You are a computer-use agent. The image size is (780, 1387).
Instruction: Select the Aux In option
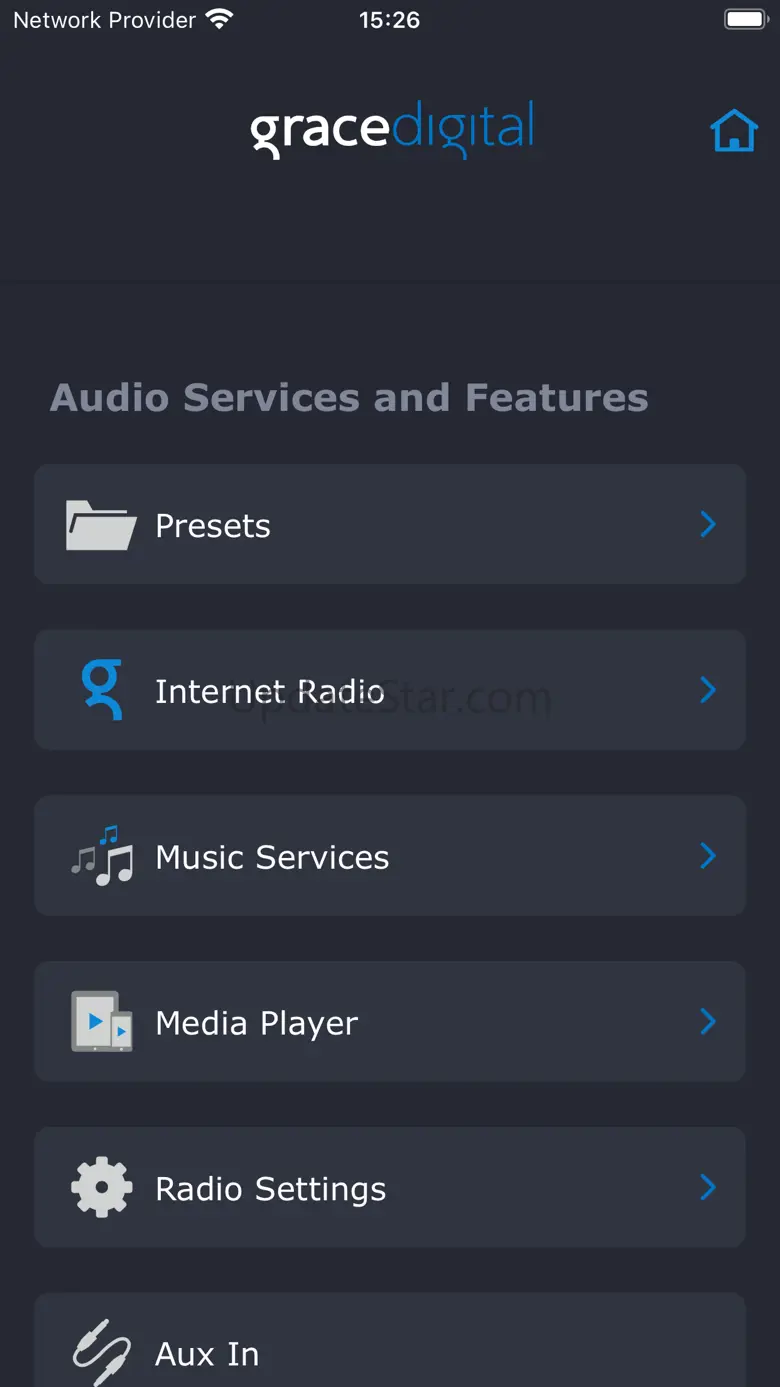[x=390, y=1348]
